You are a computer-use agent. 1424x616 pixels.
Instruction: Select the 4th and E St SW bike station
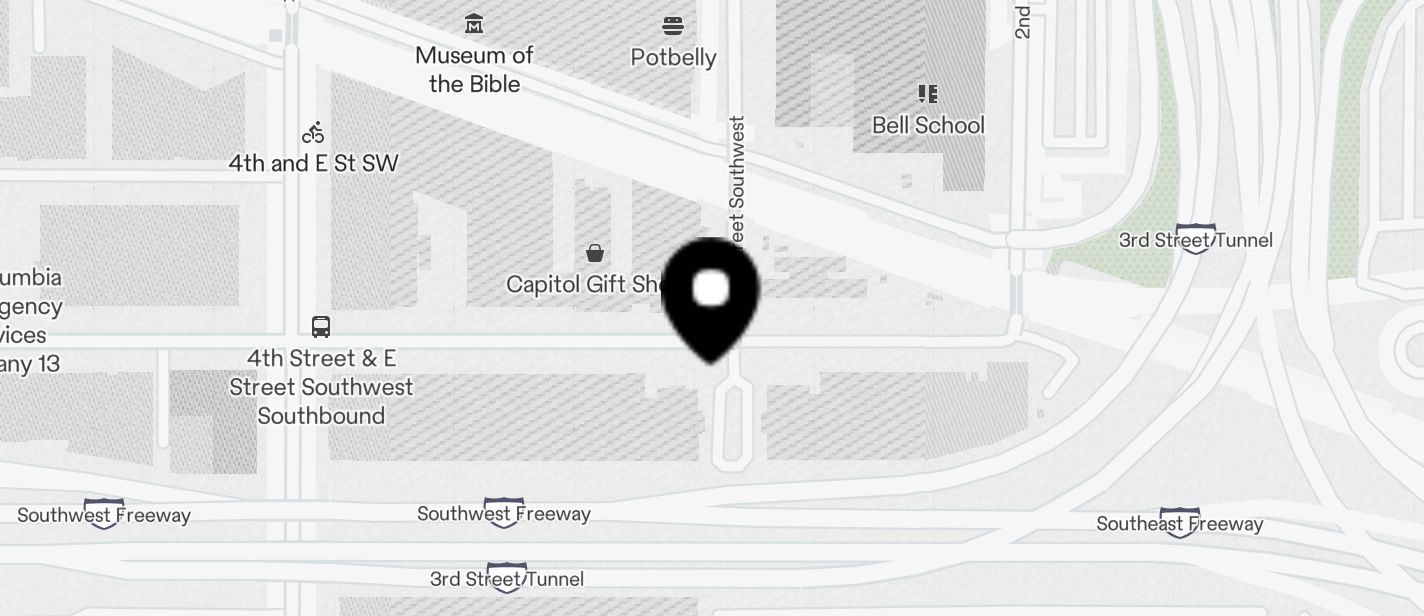313,133
